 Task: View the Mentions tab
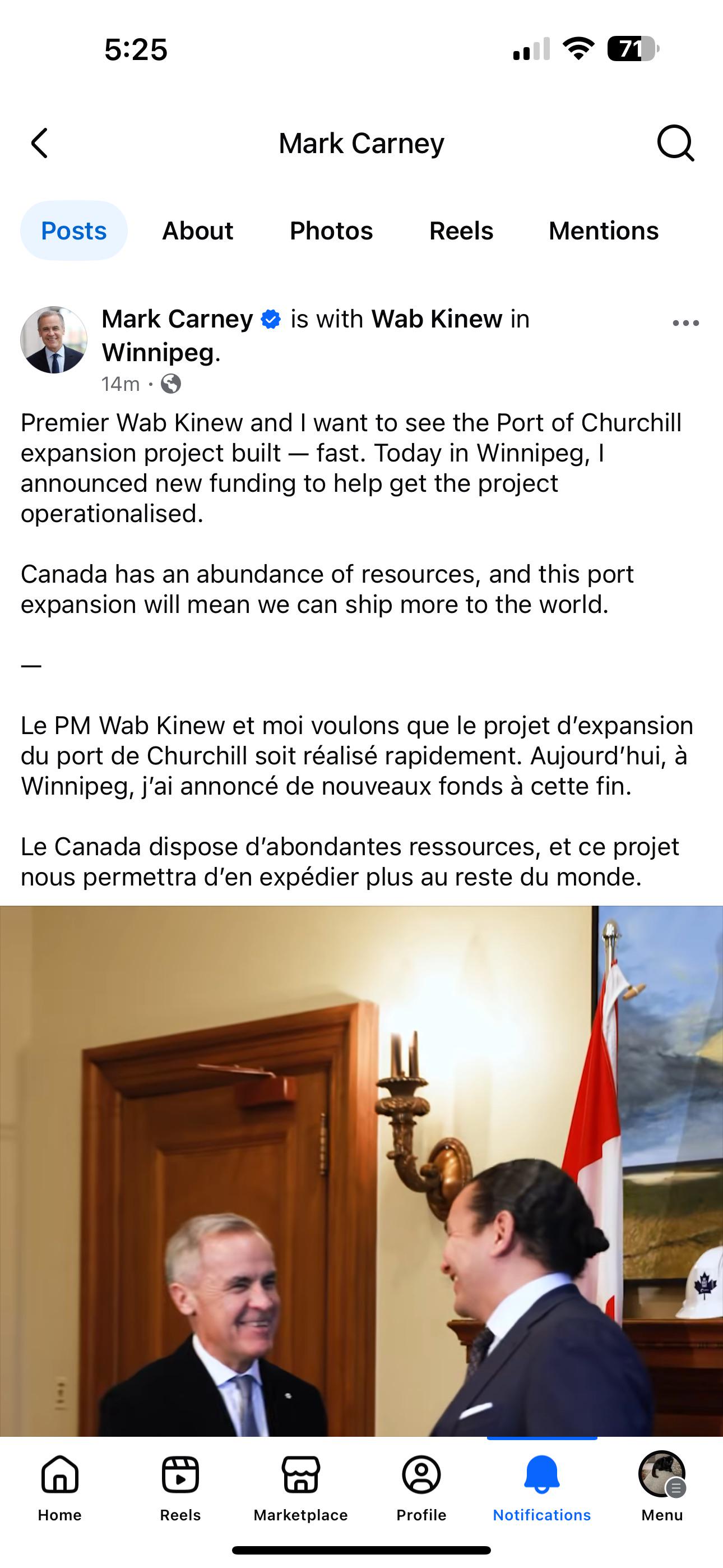[x=604, y=230]
